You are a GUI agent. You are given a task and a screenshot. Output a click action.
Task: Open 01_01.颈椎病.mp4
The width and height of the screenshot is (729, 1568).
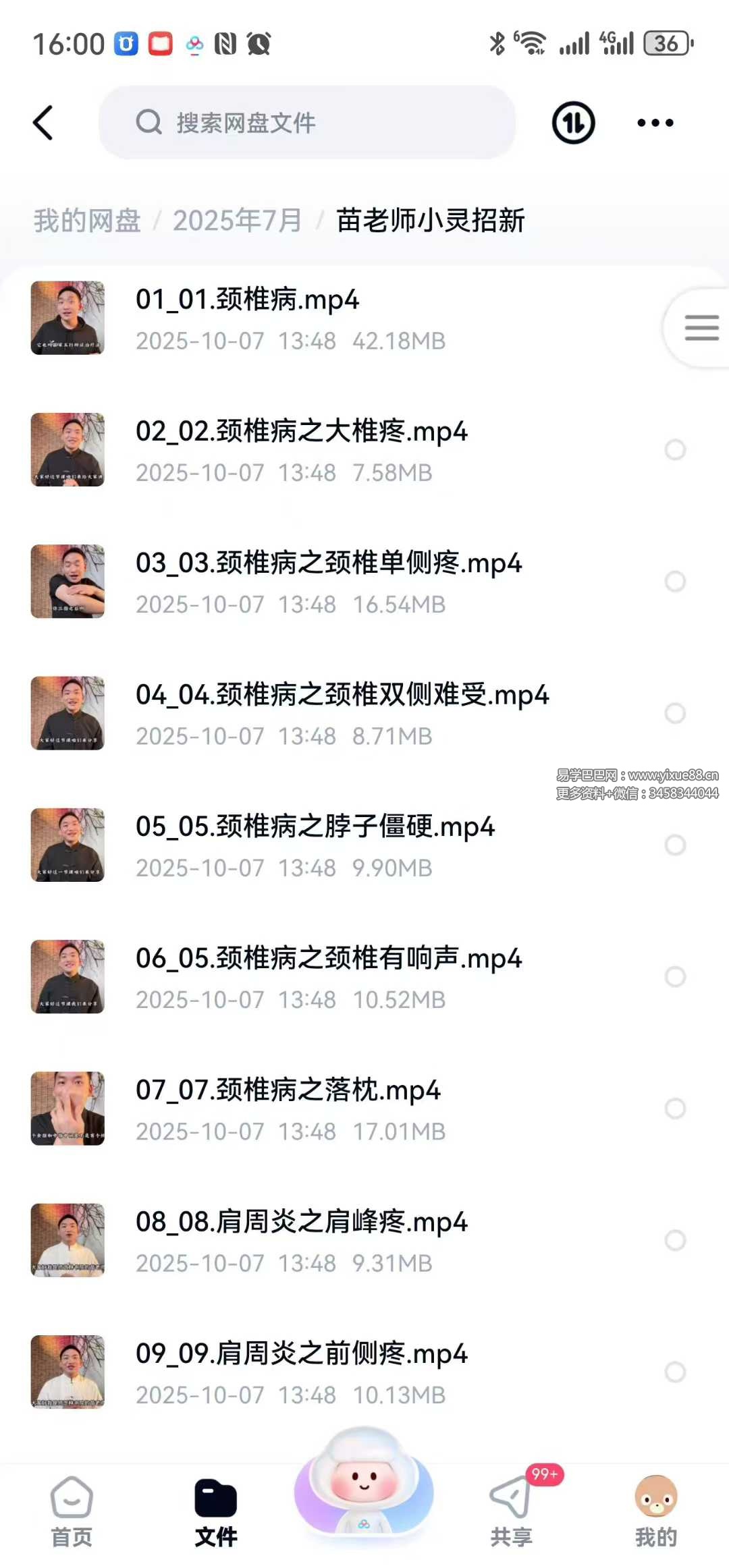tap(247, 300)
